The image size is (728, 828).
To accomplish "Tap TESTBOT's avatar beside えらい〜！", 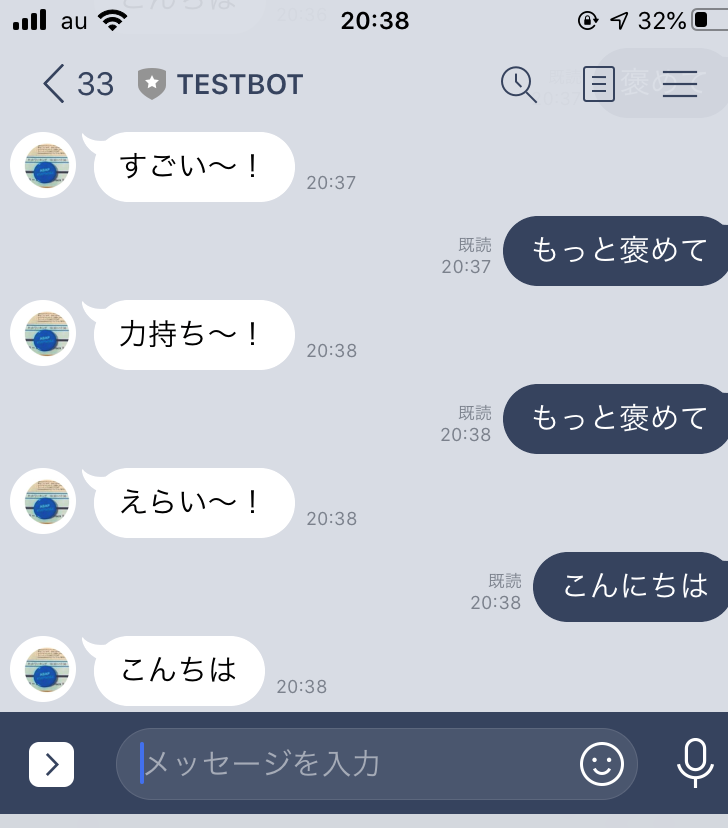I will (x=43, y=501).
